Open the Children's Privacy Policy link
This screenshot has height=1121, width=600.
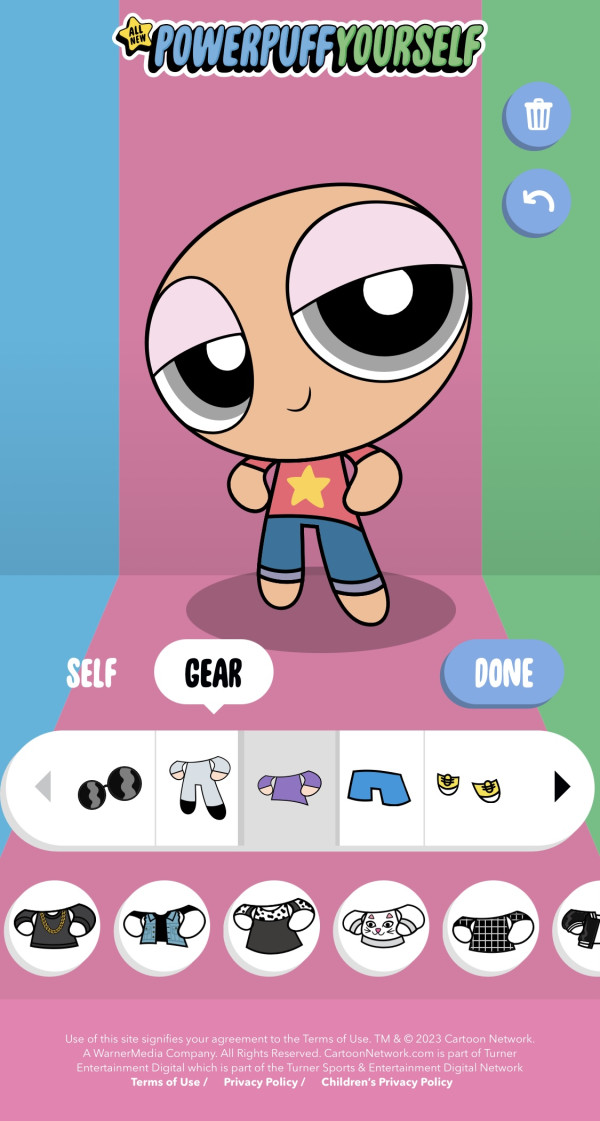(387, 1082)
